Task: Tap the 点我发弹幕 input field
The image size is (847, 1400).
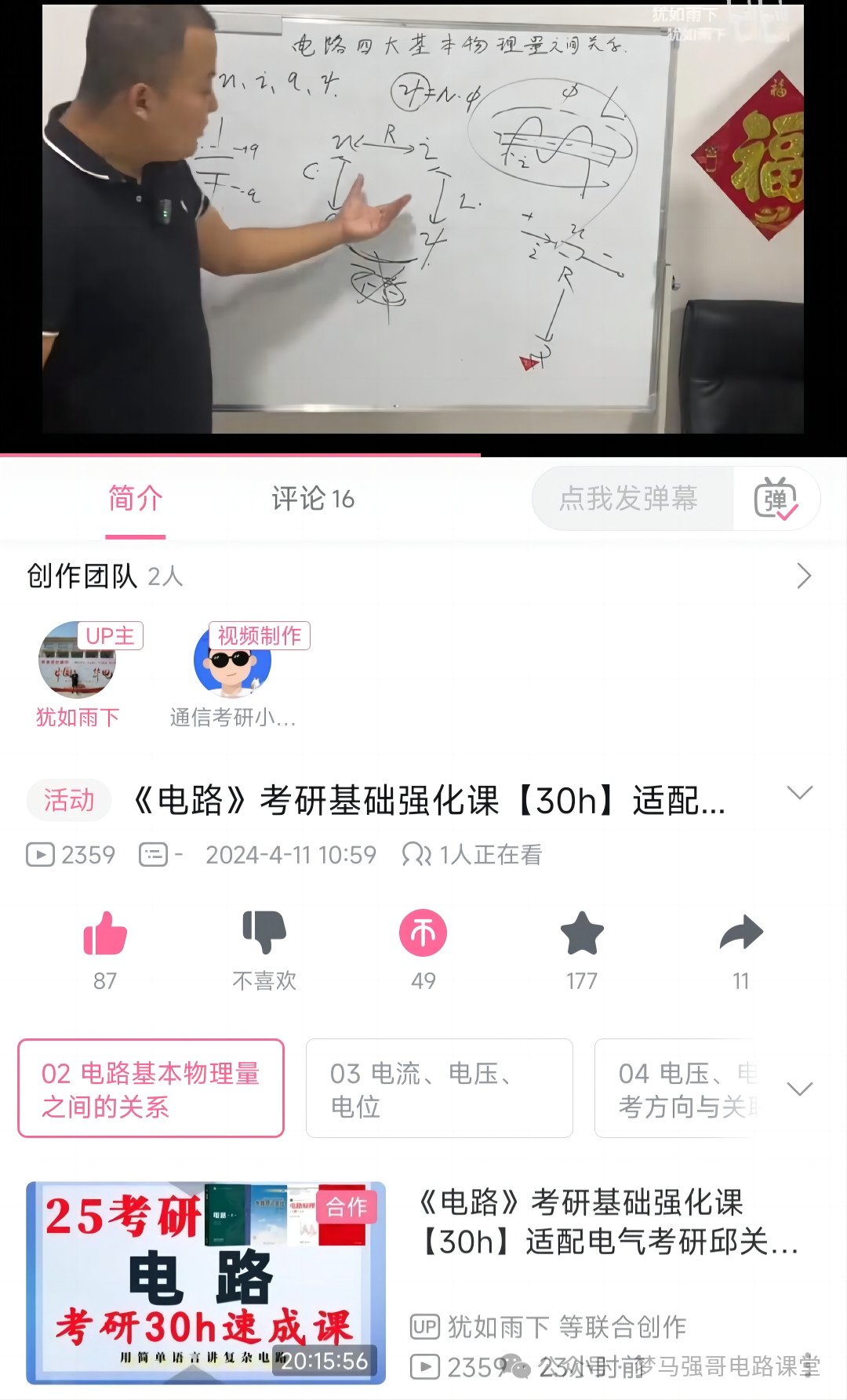Action: 631,499
